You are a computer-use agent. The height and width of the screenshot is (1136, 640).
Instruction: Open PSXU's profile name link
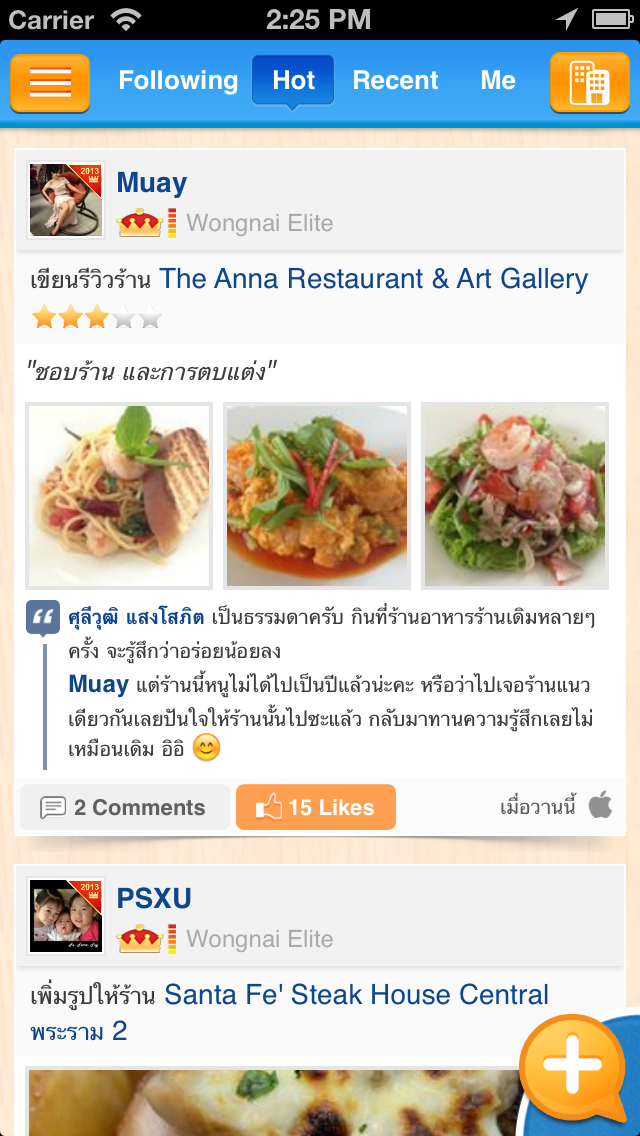point(154,899)
